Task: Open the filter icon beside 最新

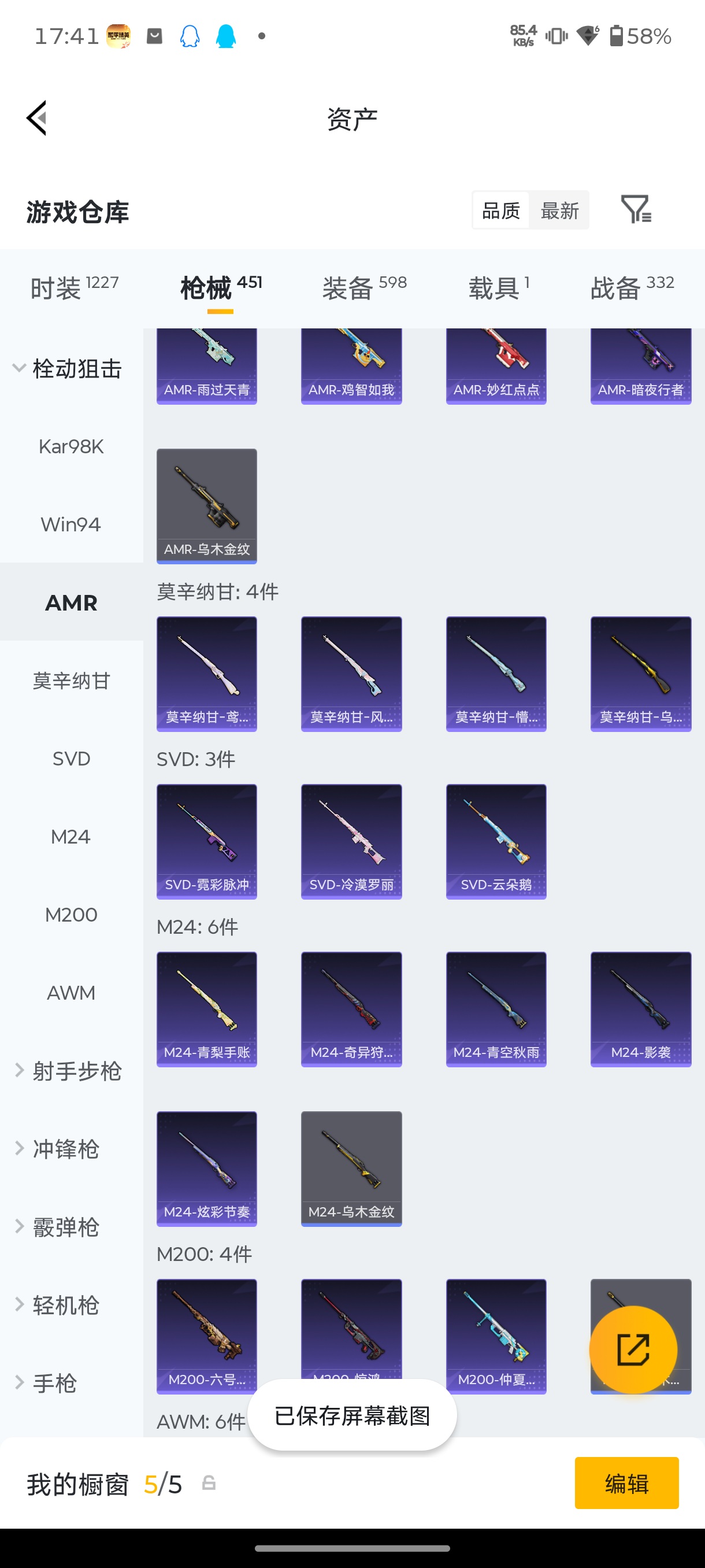Action: click(x=636, y=209)
